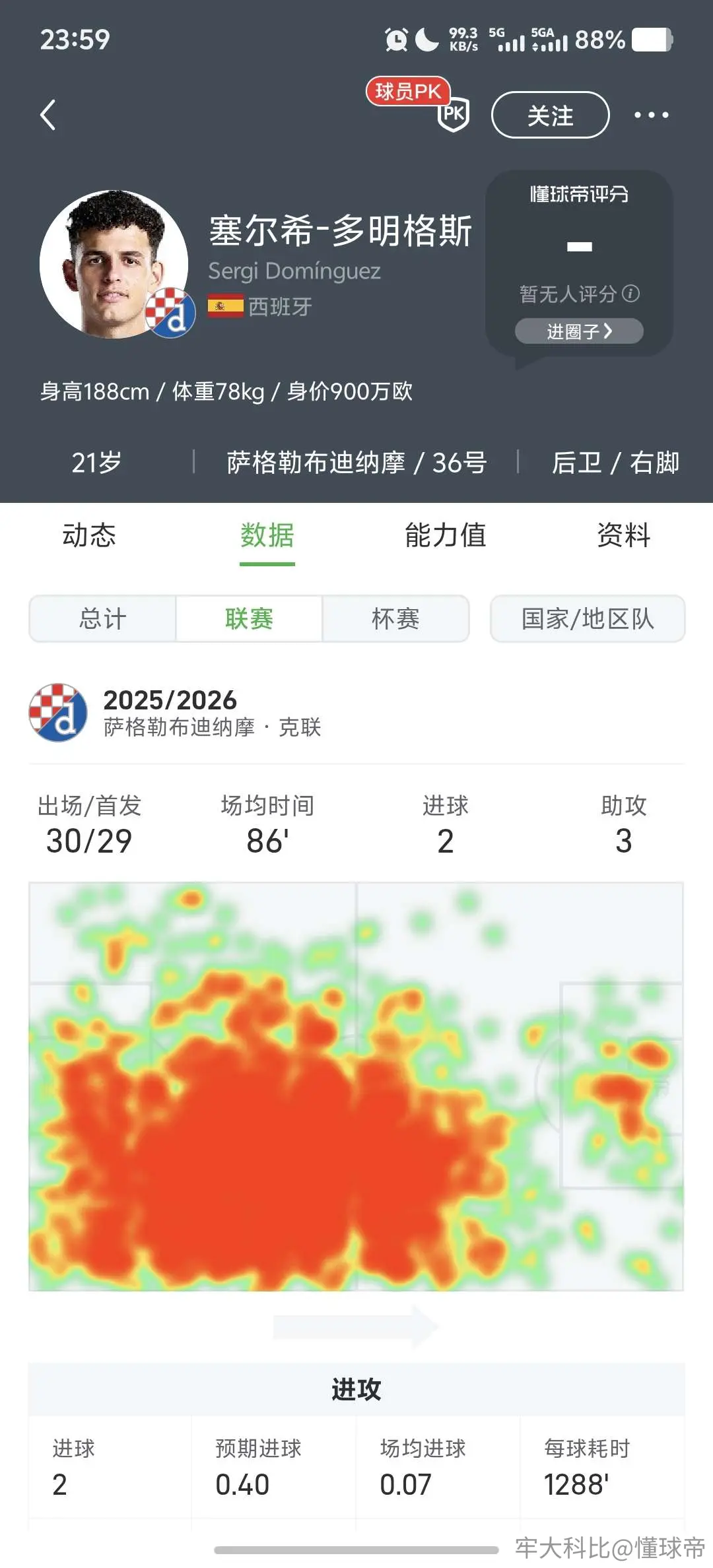Switch to the 动态 tab
Screen dimensions: 713x1568
click(89, 535)
